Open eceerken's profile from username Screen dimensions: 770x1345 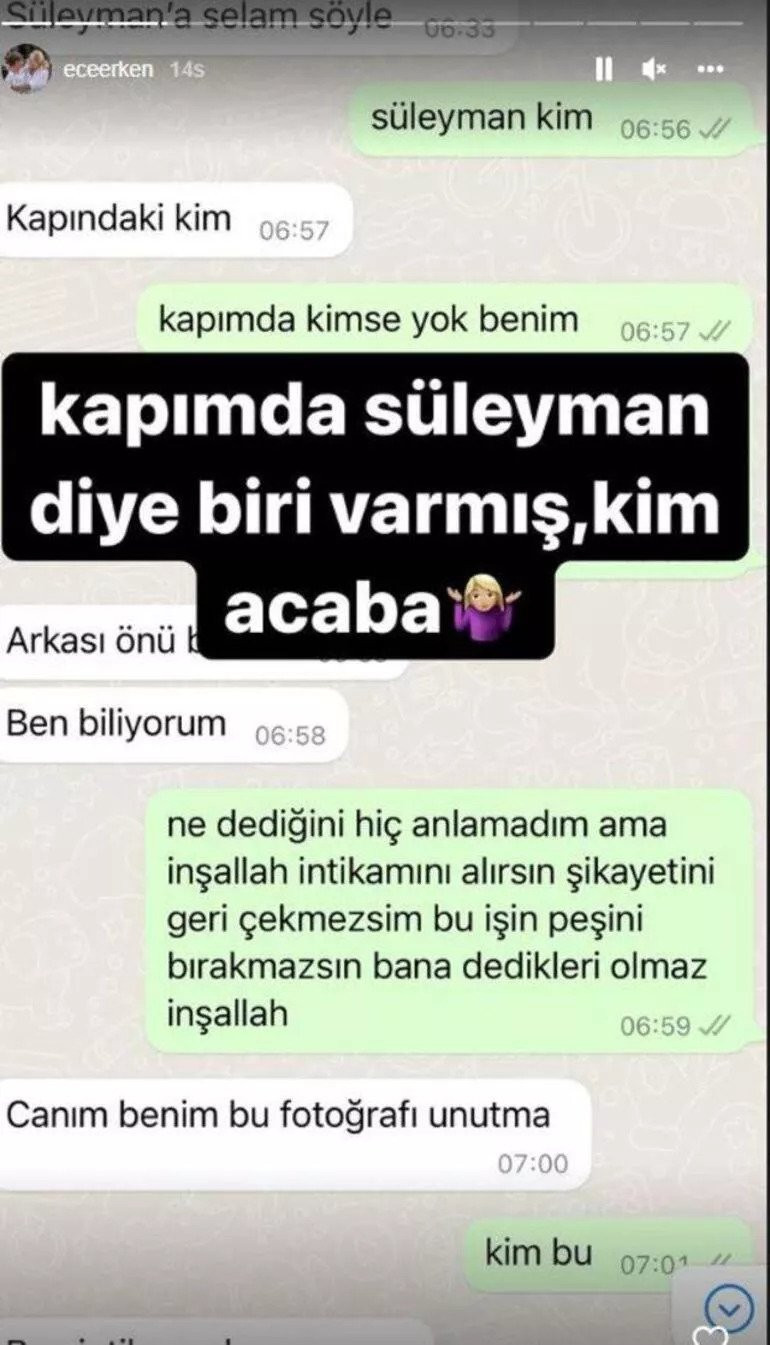coord(108,70)
